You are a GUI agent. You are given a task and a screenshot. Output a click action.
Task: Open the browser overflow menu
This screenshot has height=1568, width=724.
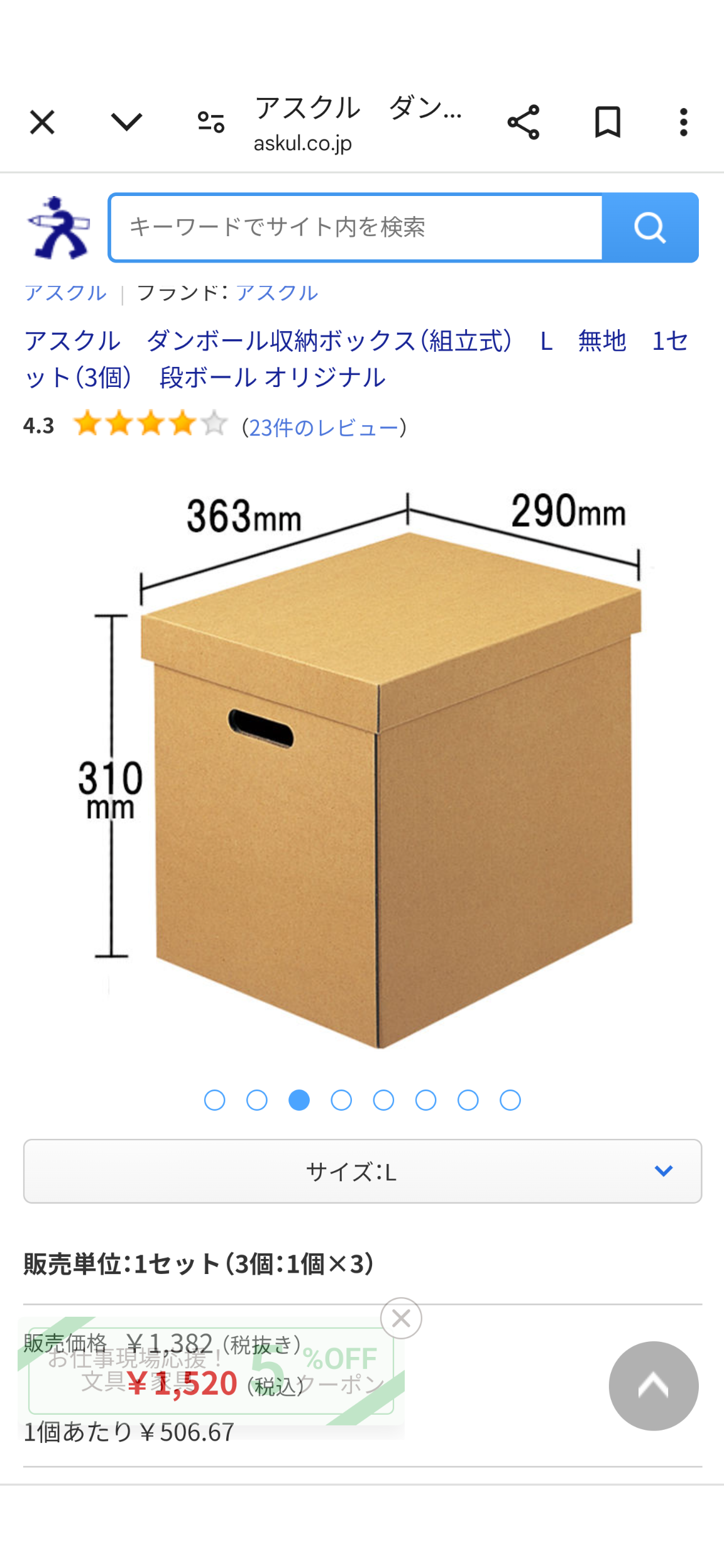click(684, 122)
